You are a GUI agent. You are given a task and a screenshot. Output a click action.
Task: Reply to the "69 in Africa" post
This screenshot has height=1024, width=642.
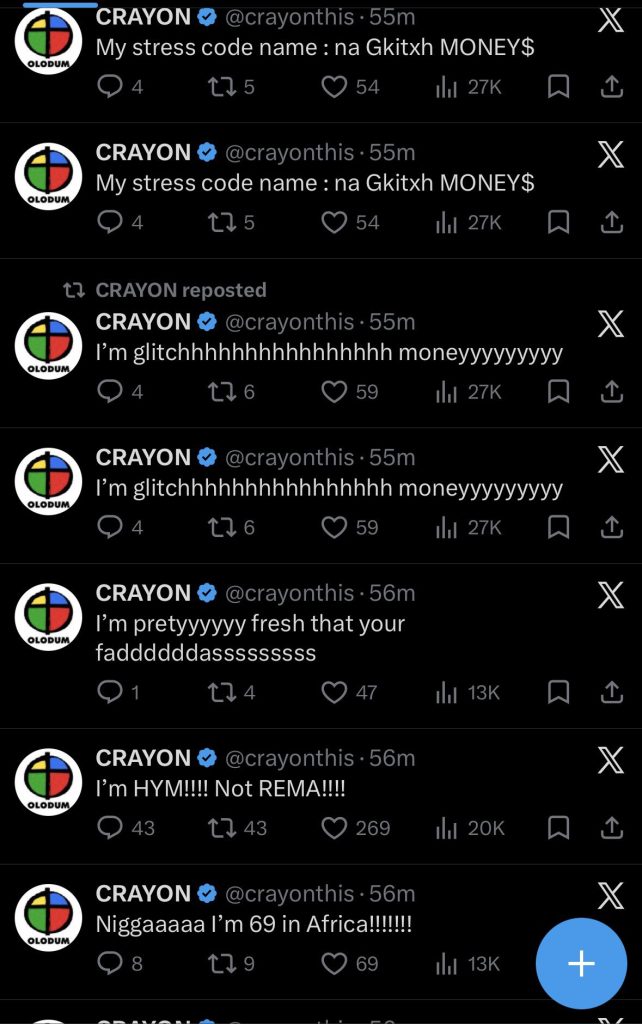[110, 963]
